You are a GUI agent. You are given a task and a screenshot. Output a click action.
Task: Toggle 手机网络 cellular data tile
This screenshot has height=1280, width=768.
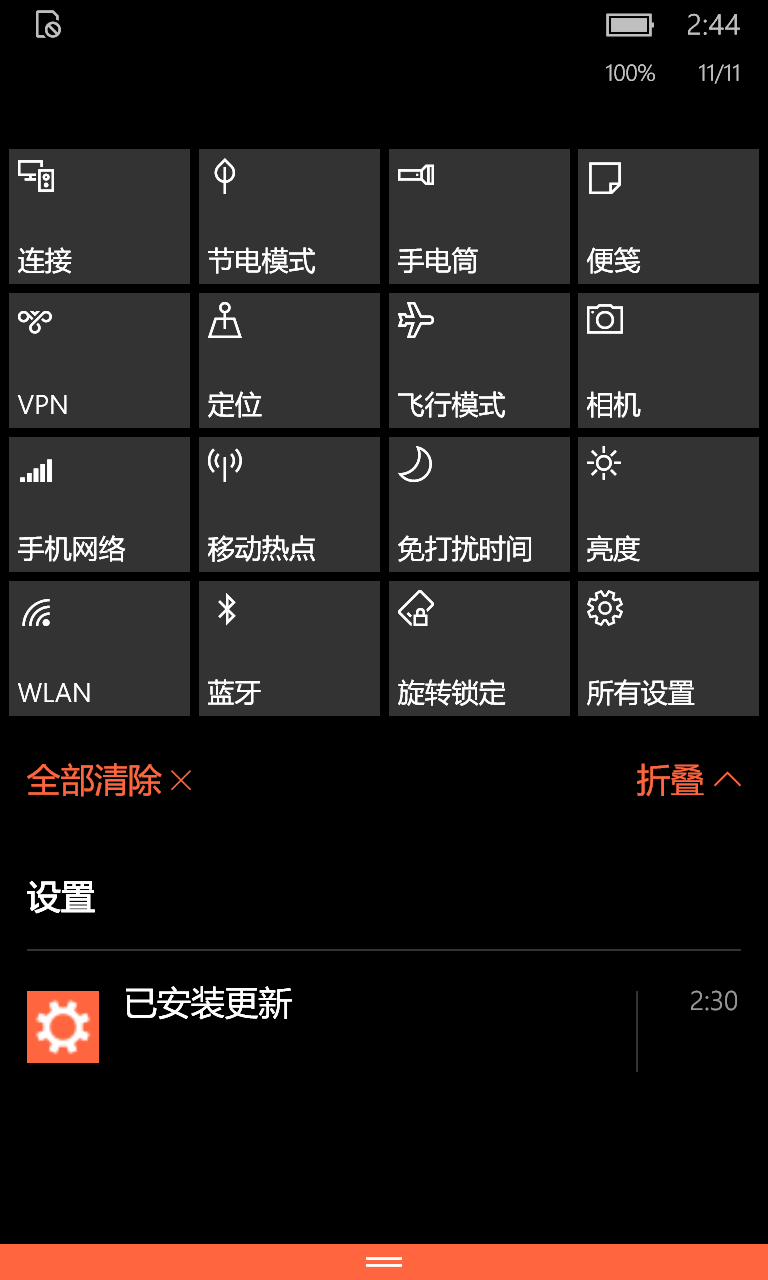99,504
